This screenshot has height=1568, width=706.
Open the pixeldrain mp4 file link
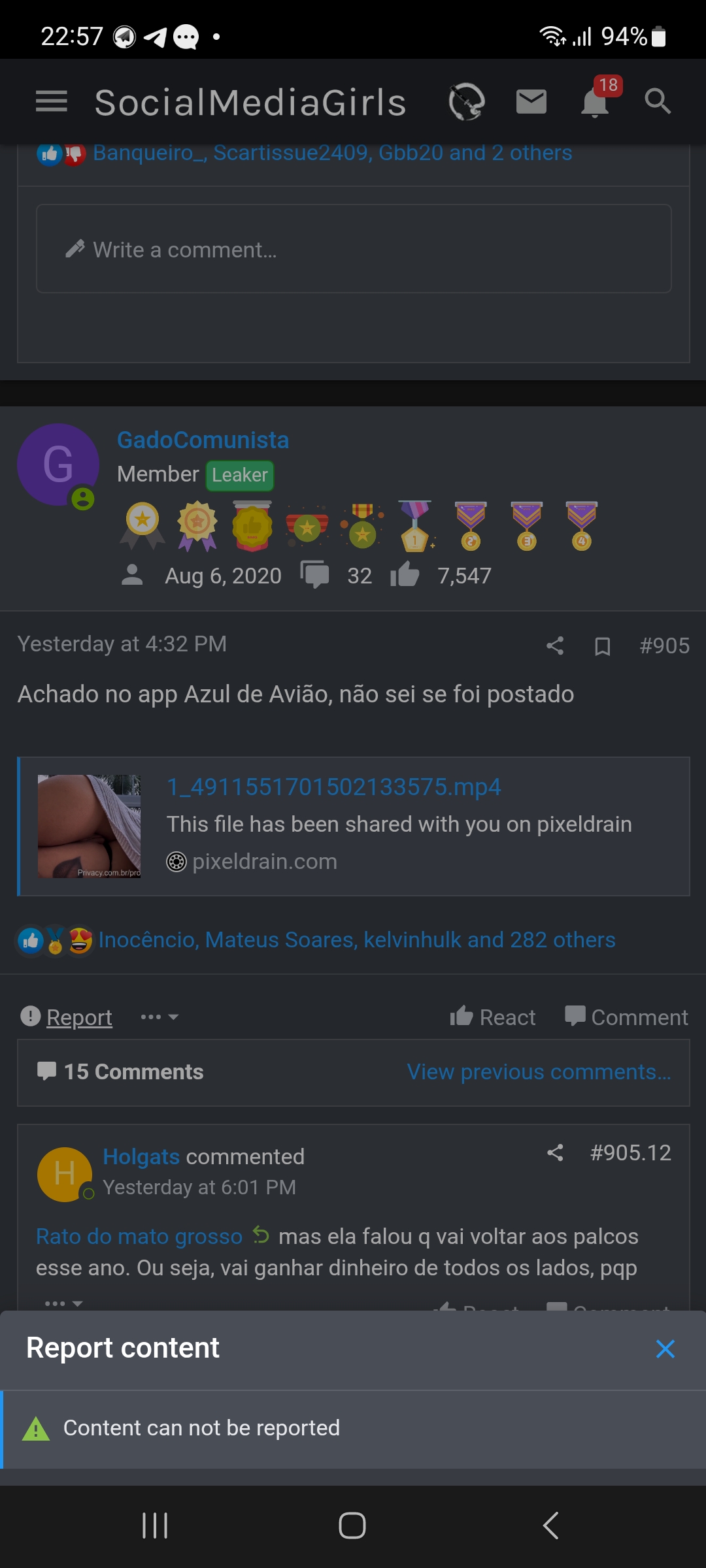click(x=333, y=787)
